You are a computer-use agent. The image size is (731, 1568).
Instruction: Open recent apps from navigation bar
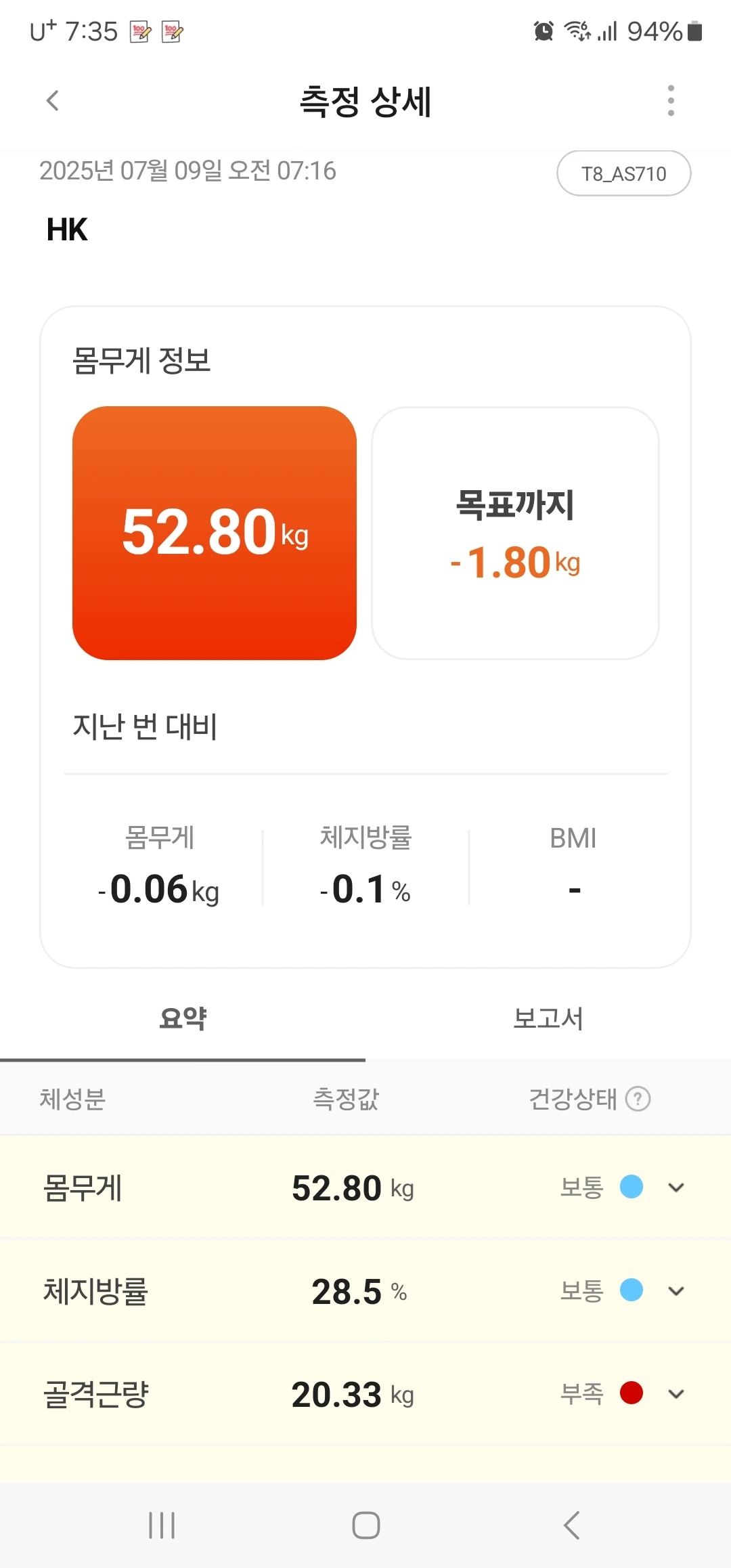[x=162, y=1525]
